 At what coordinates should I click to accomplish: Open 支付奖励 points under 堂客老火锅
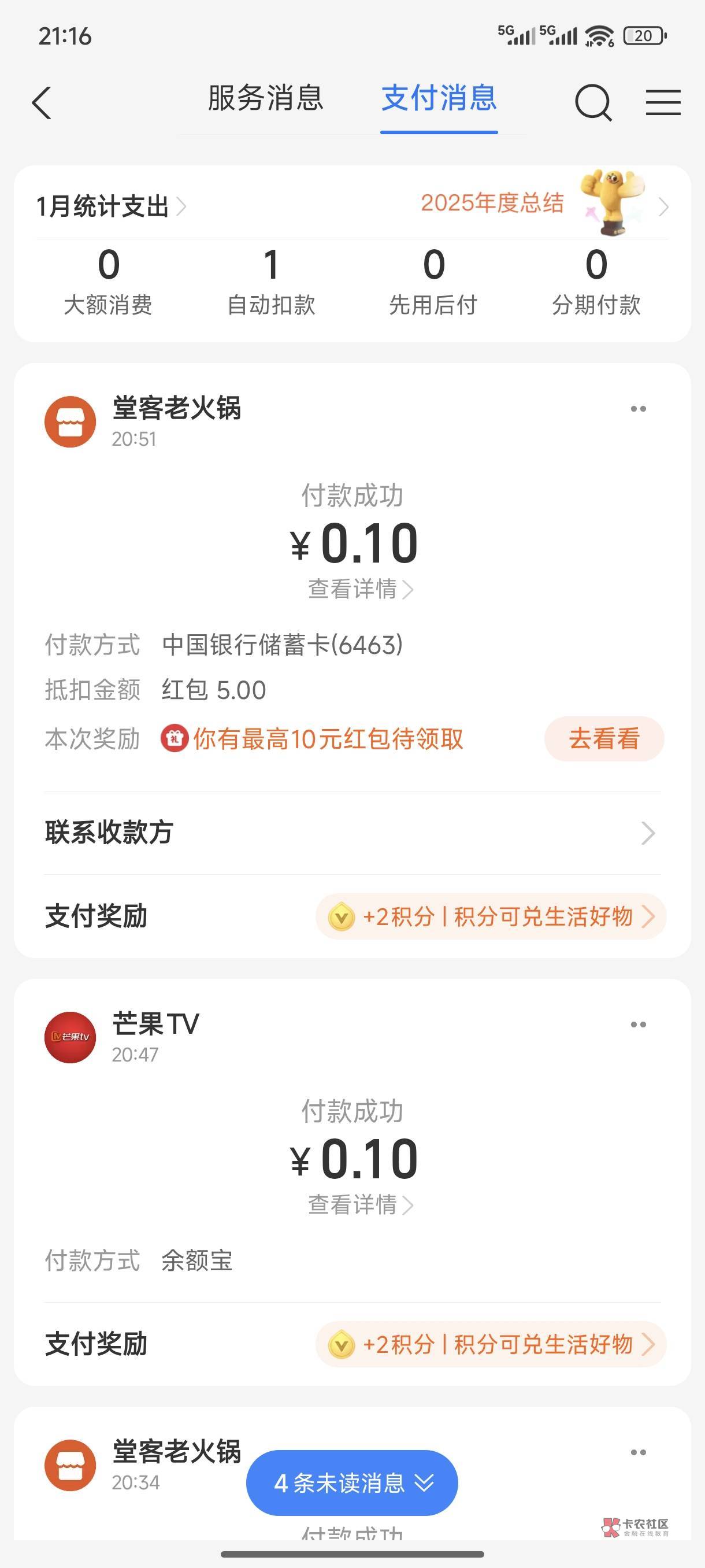pos(491,916)
